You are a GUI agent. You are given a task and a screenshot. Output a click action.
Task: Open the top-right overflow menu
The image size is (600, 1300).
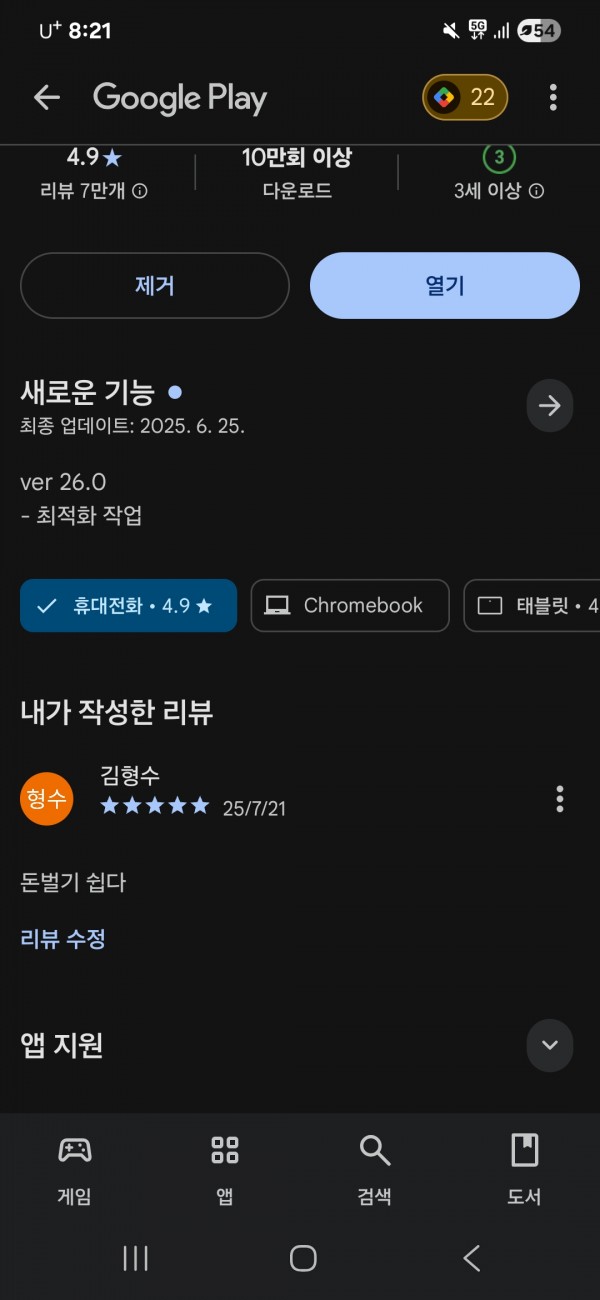coord(553,97)
